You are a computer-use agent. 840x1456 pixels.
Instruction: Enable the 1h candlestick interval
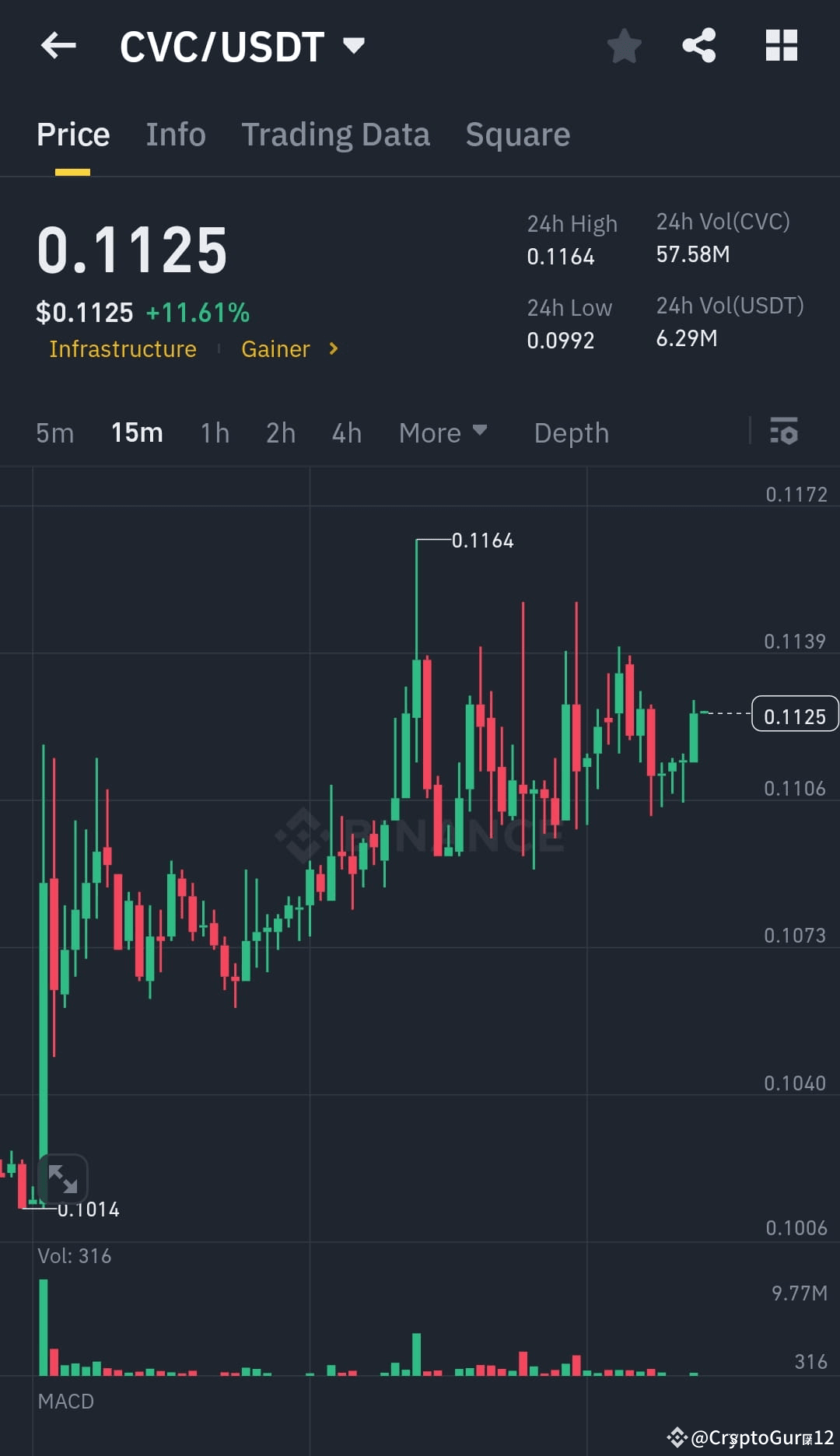pyautogui.click(x=214, y=433)
